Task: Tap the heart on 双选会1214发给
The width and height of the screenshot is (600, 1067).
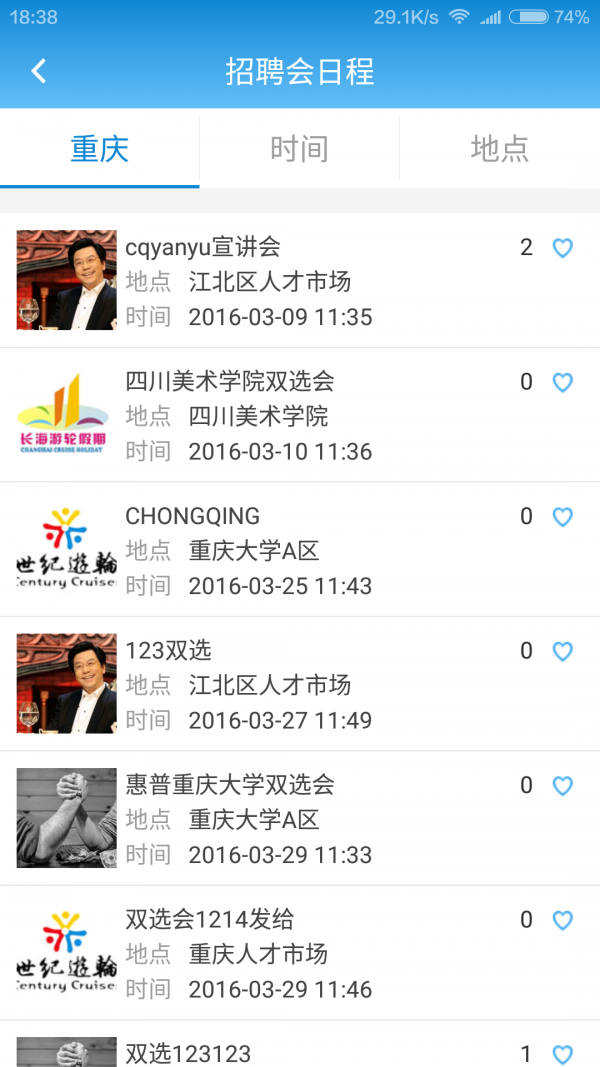Action: coord(563,920)
